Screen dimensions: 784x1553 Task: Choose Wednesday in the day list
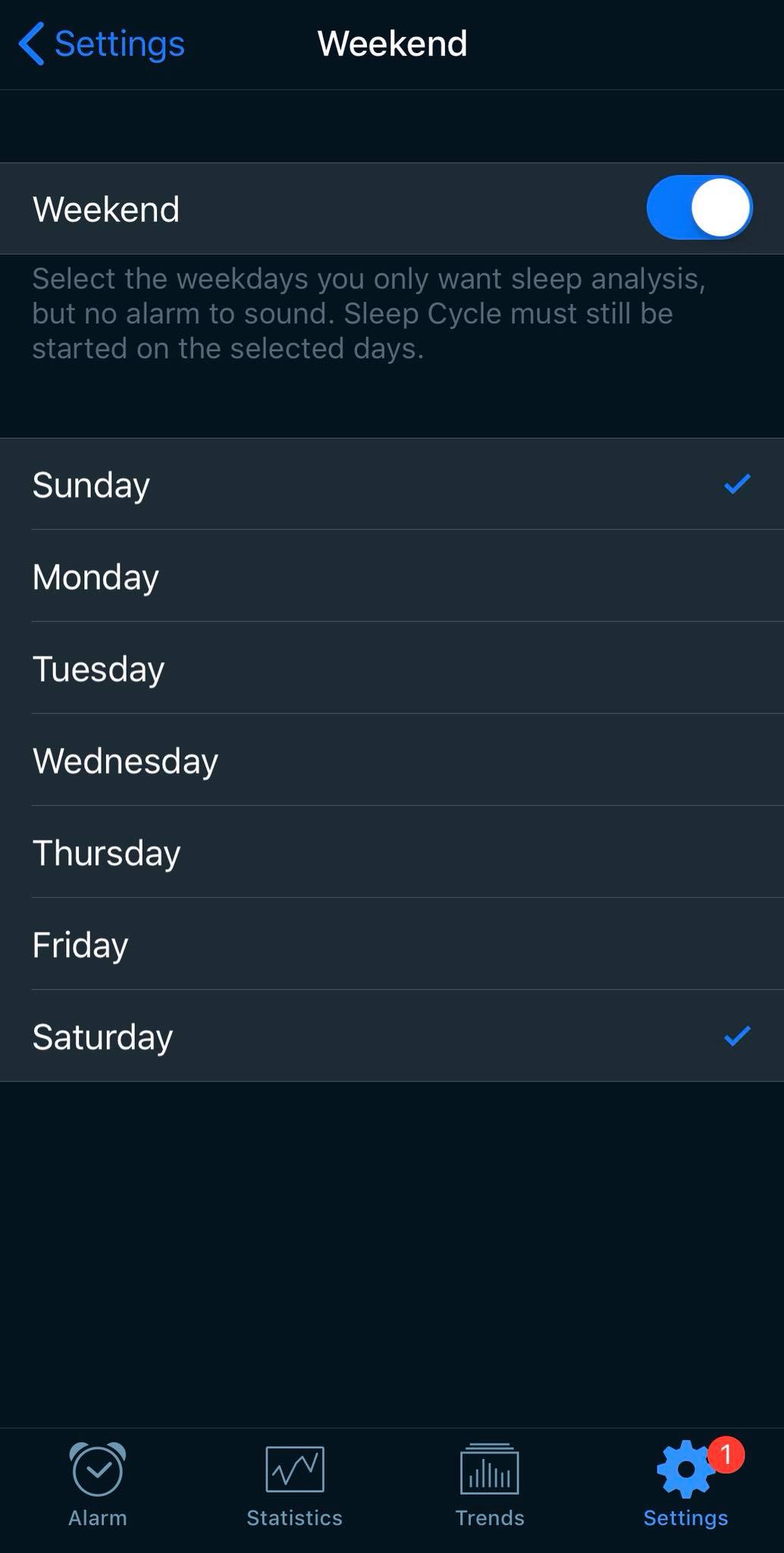pos(392,760)
